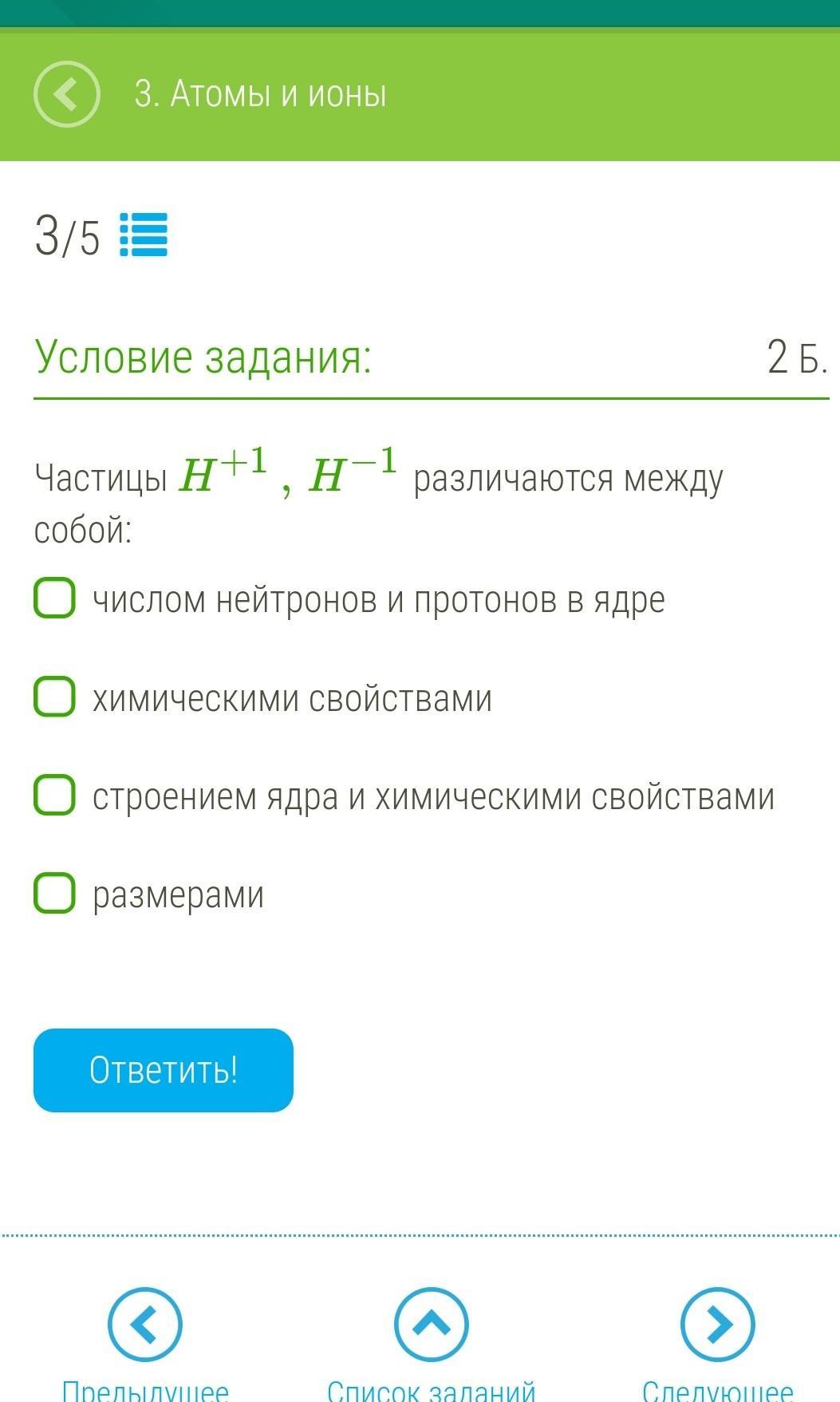Select the 'химическими свойствами' checkbox
This screenshot has height=1402, width=840.
pos(55,697)
